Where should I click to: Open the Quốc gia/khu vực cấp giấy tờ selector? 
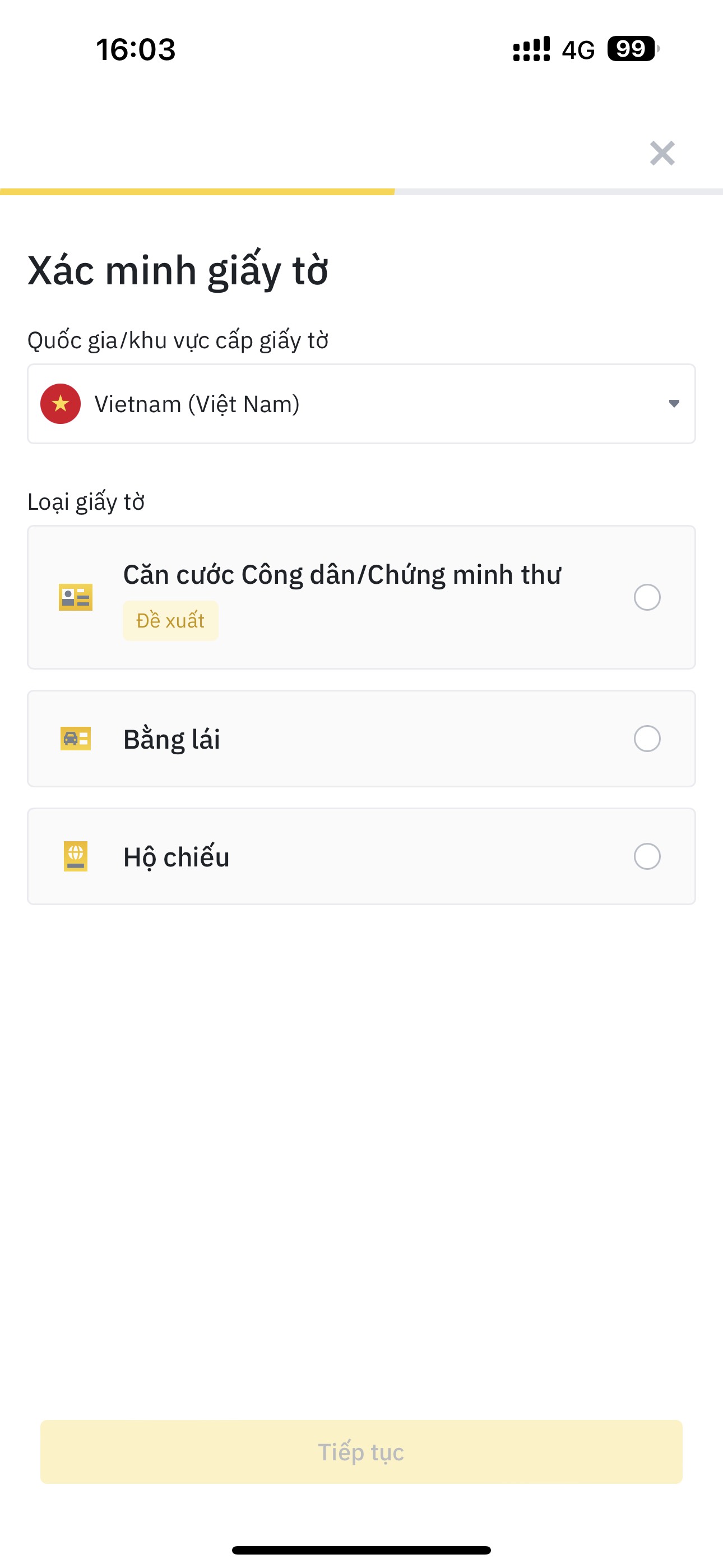click(361, 404)
